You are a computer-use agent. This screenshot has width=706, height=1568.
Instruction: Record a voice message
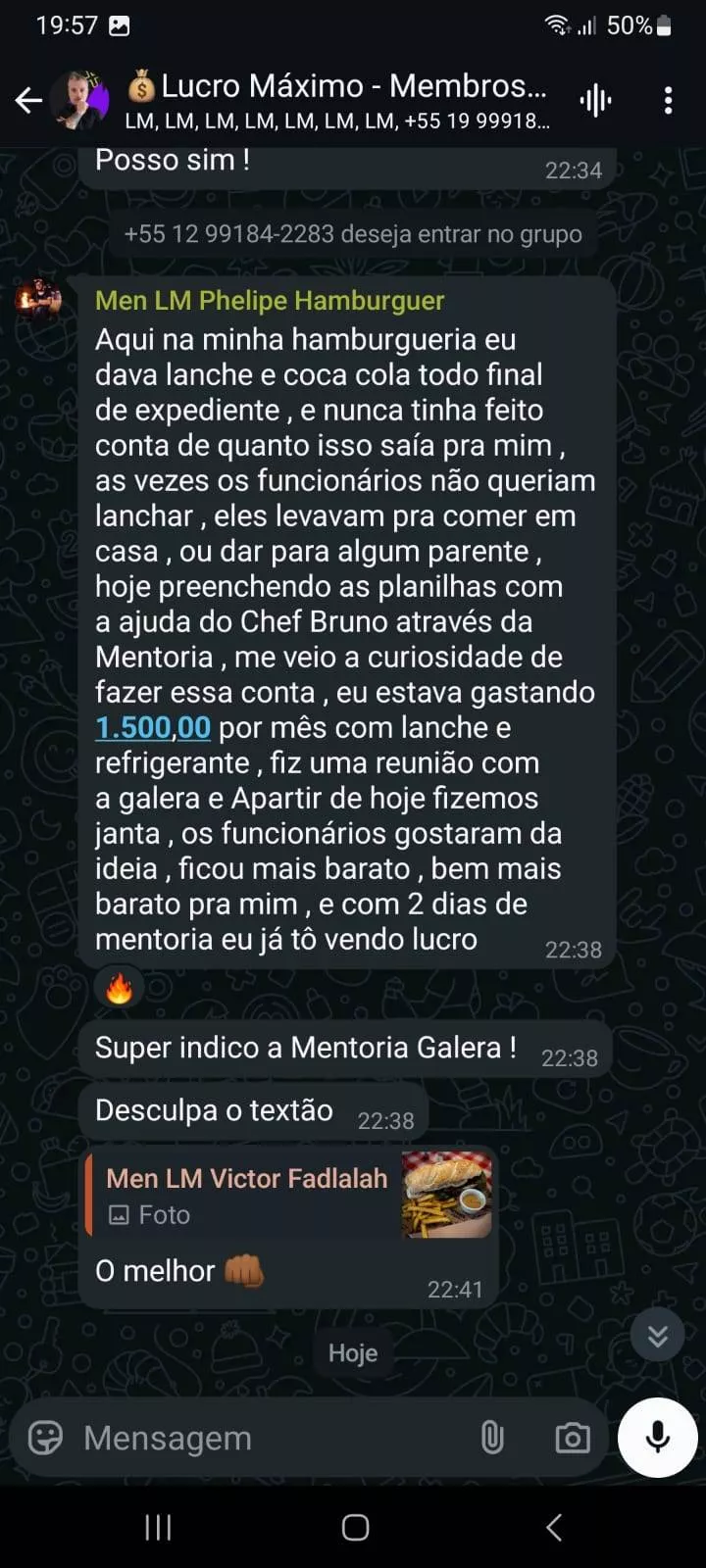(657, 1437)
